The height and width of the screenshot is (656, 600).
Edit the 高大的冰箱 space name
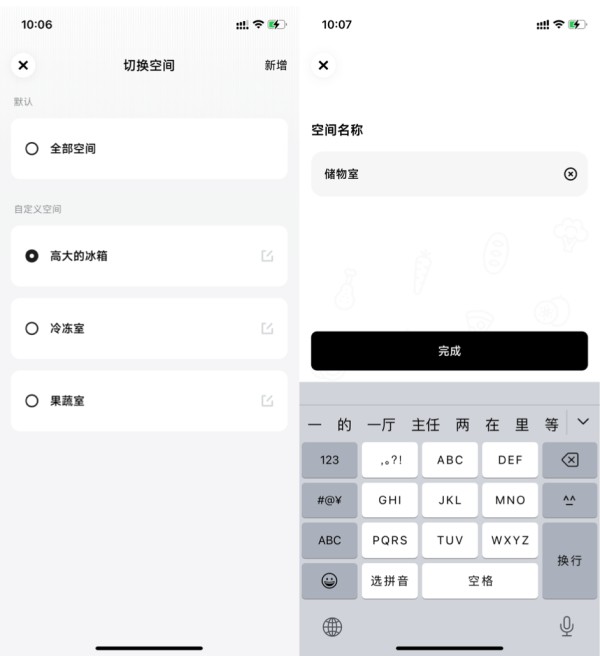[x=267, y=256]
